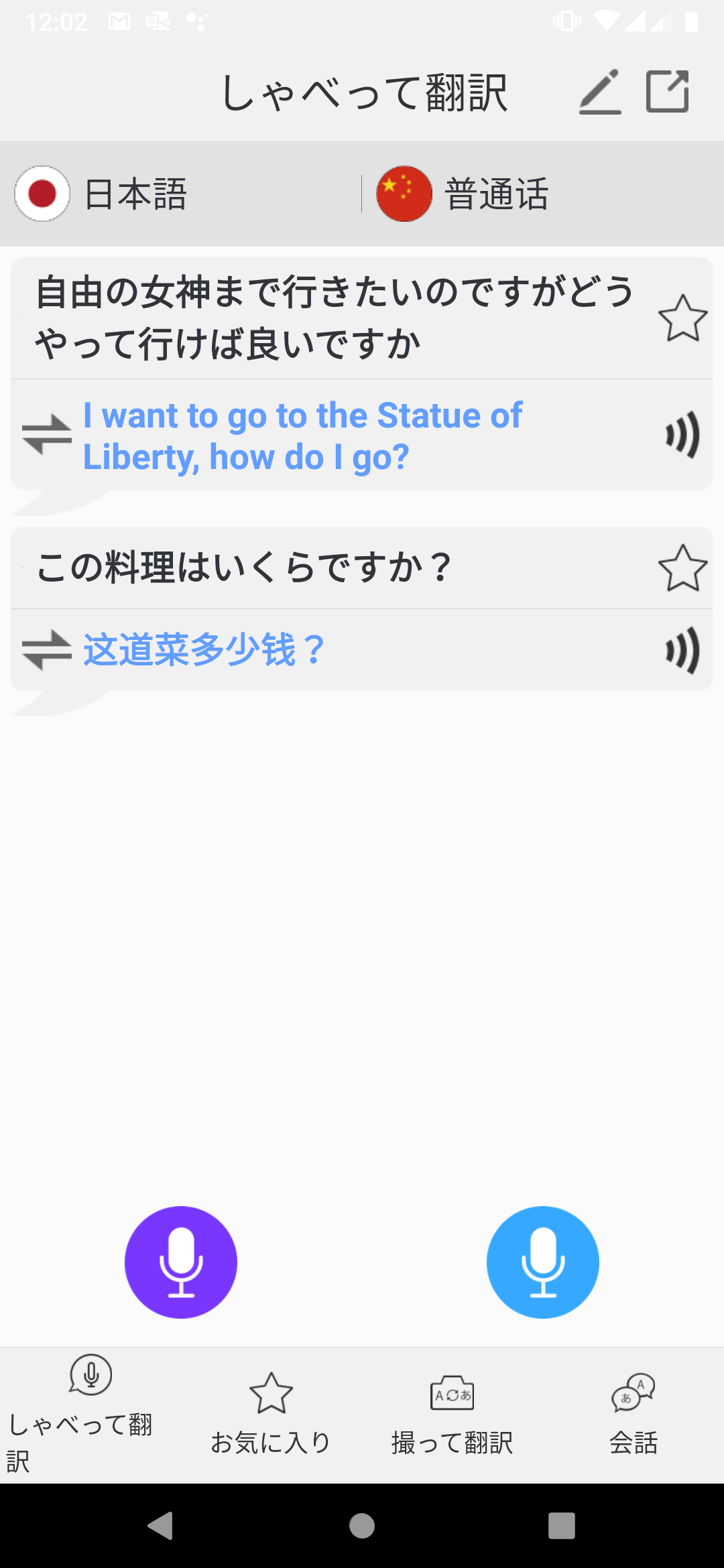Viewport: 724px width, 1568px height.
Task: Start speaking with the purple microphone
Action: click(x=181, y=1262)
